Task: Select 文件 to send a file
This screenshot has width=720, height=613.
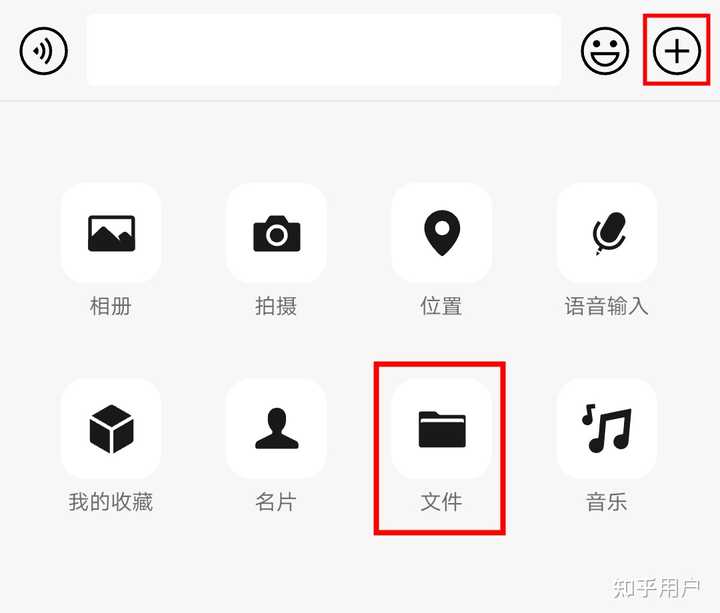Action: [441, 430]
